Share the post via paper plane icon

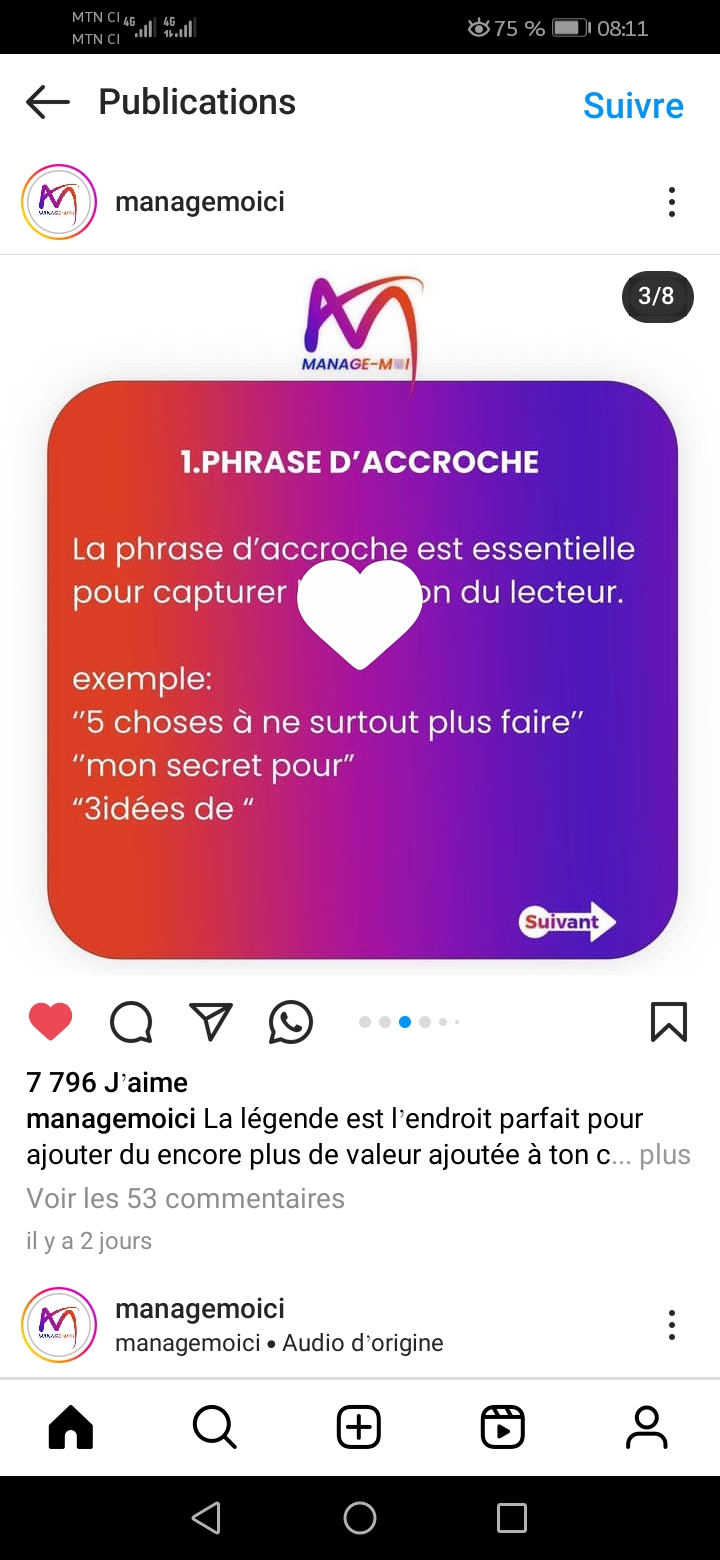(x=211, y=1021)
